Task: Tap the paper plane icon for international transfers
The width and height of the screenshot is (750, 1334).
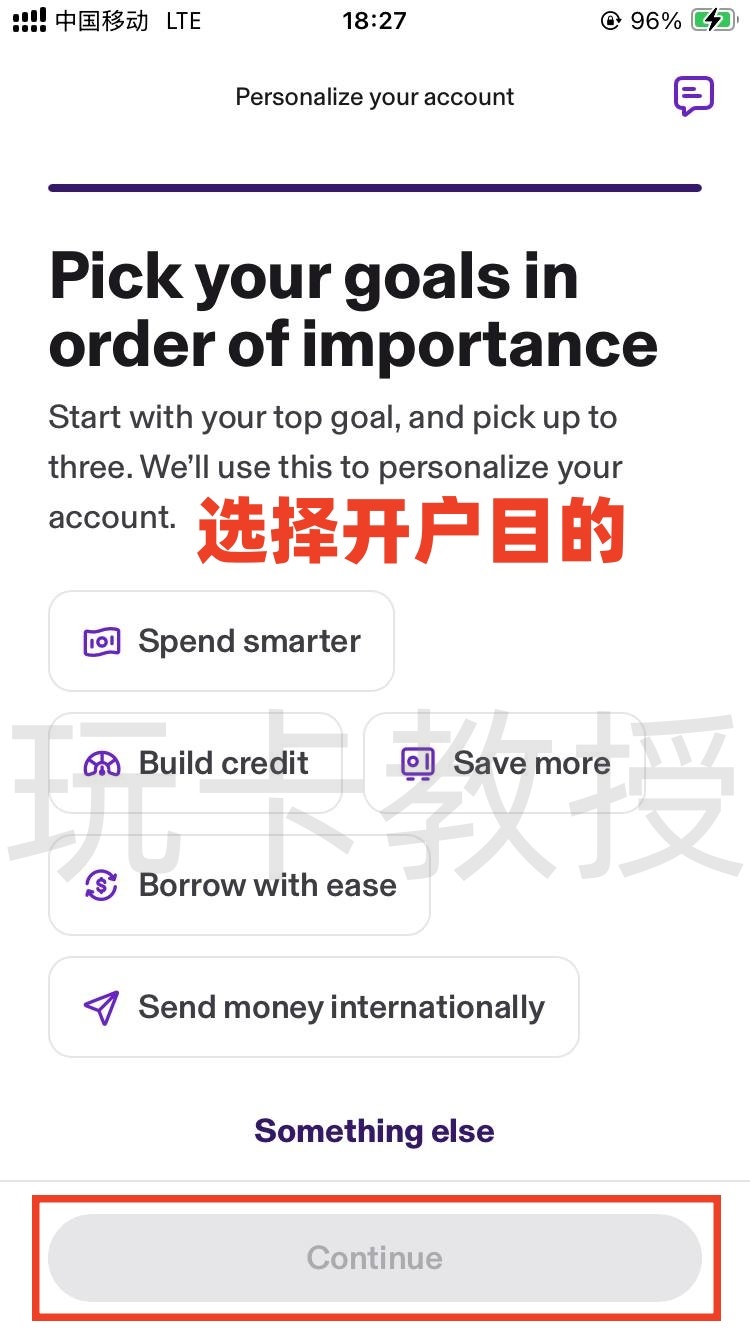Action: [x=100, y=1007]
